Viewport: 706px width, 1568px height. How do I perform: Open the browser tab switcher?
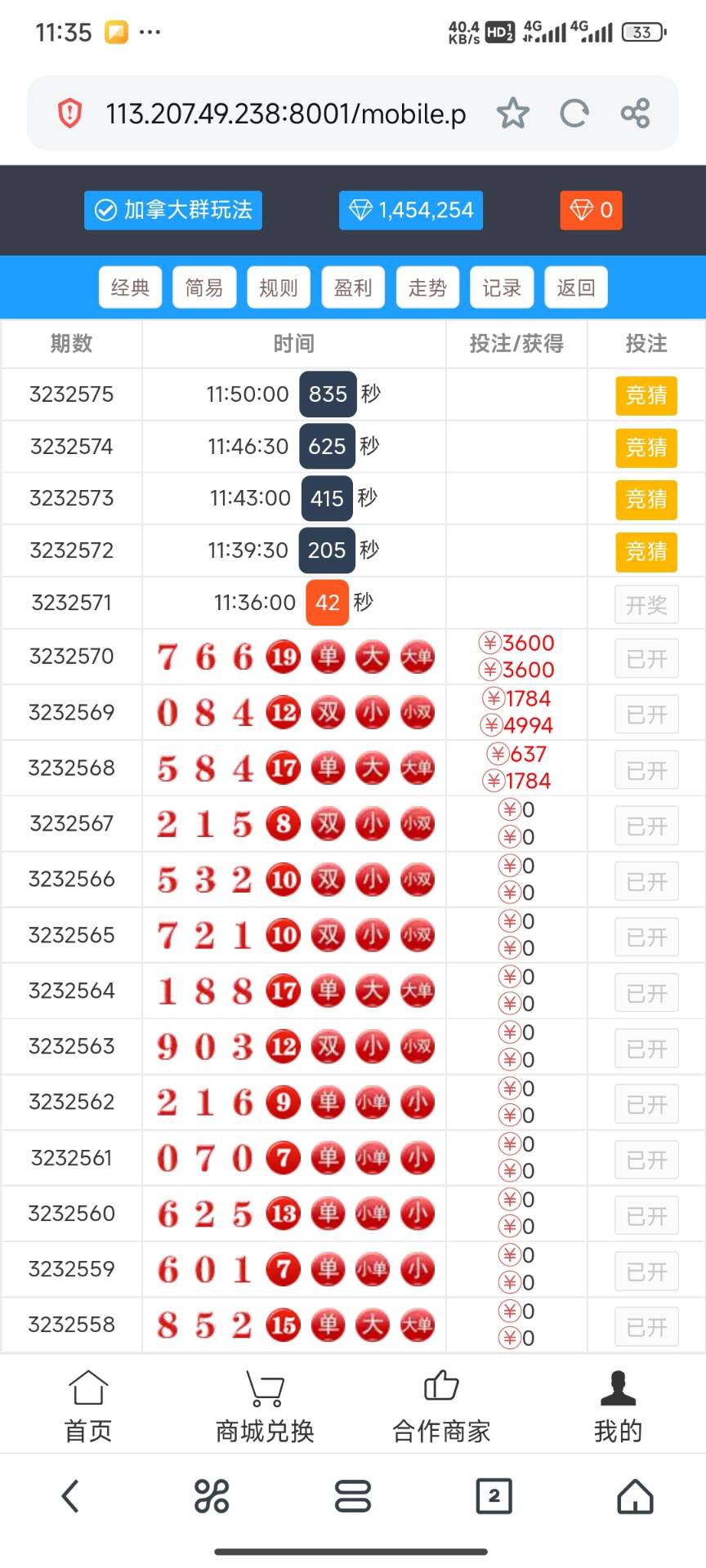pos(494,1496)
